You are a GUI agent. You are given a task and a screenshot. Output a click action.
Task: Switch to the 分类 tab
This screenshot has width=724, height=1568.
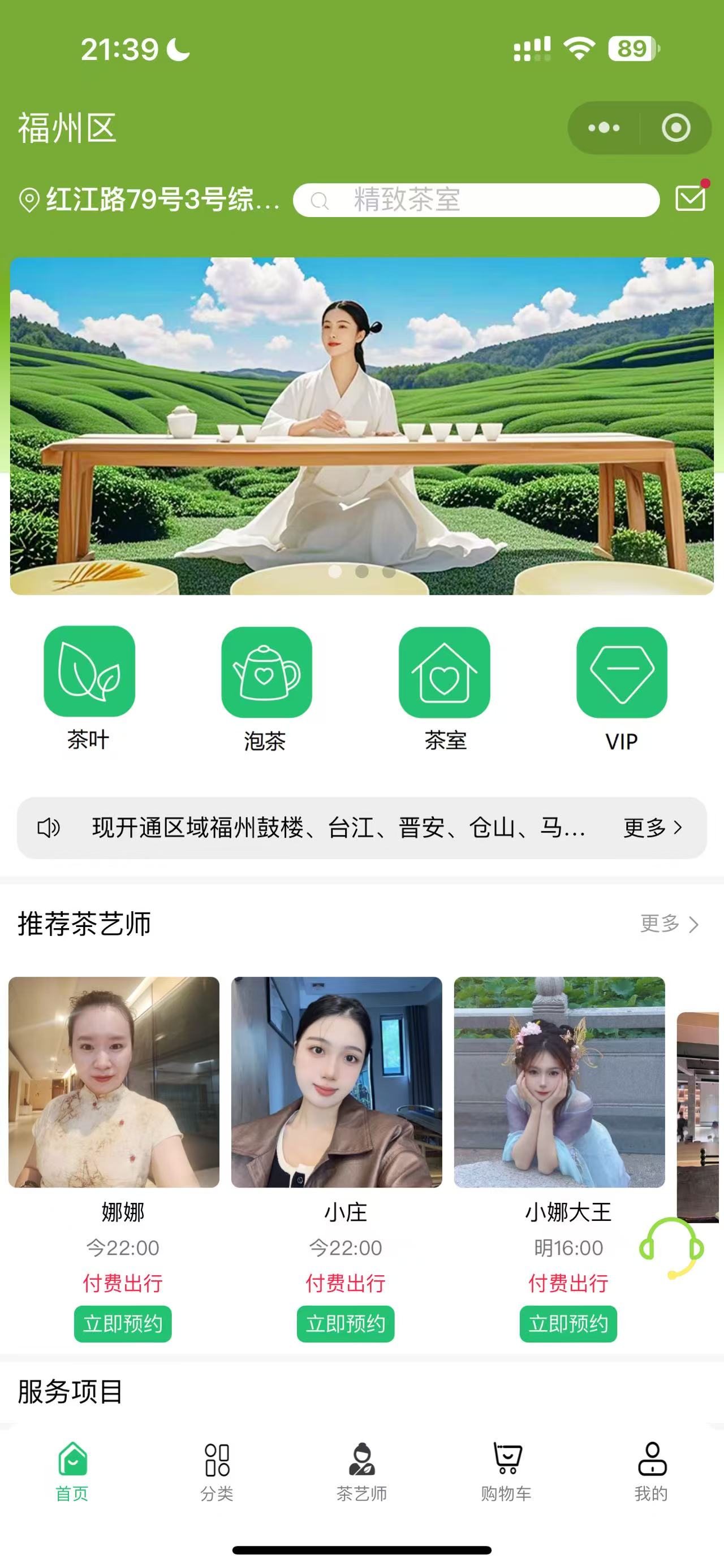point(217,1470)
